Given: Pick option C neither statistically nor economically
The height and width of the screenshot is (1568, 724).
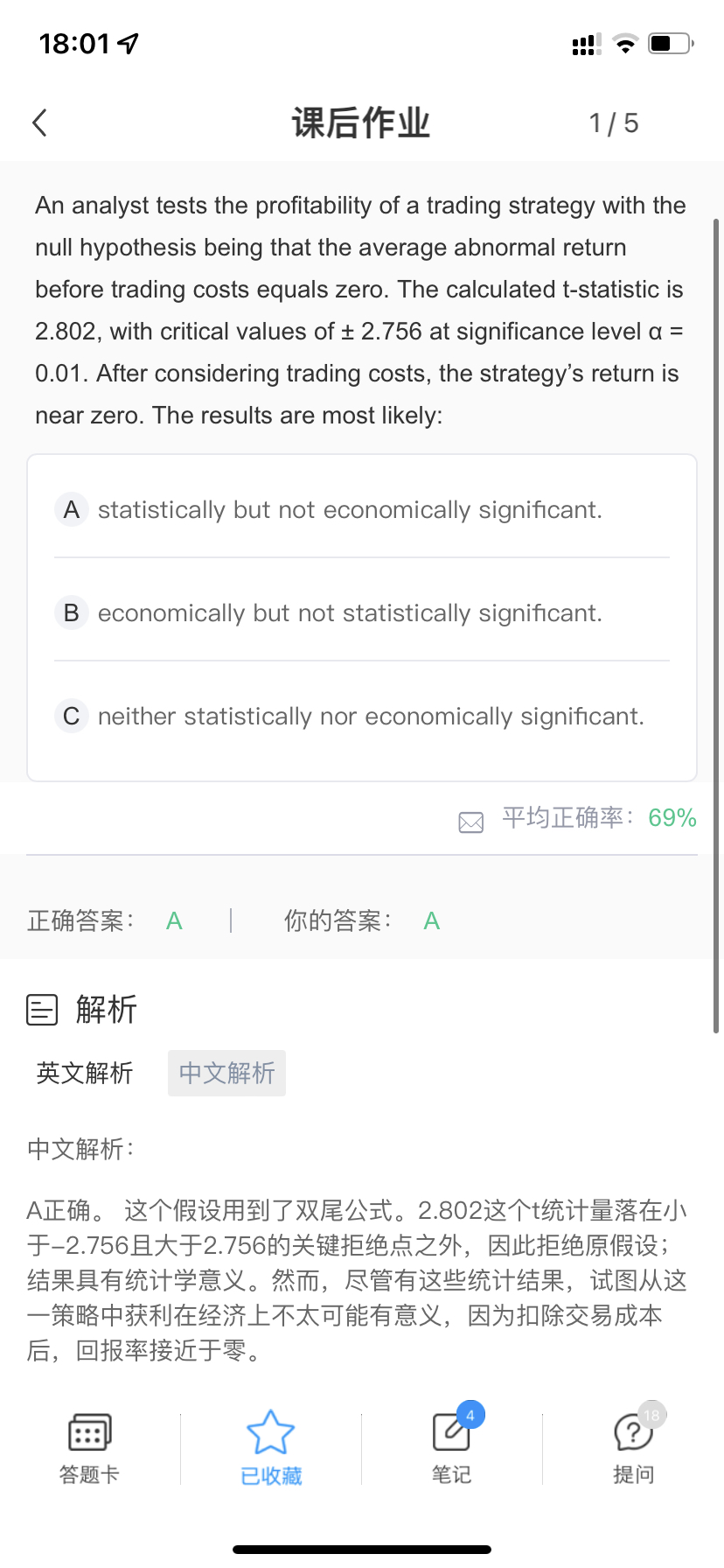Looking at the screenshot, I should click(371, 716).
